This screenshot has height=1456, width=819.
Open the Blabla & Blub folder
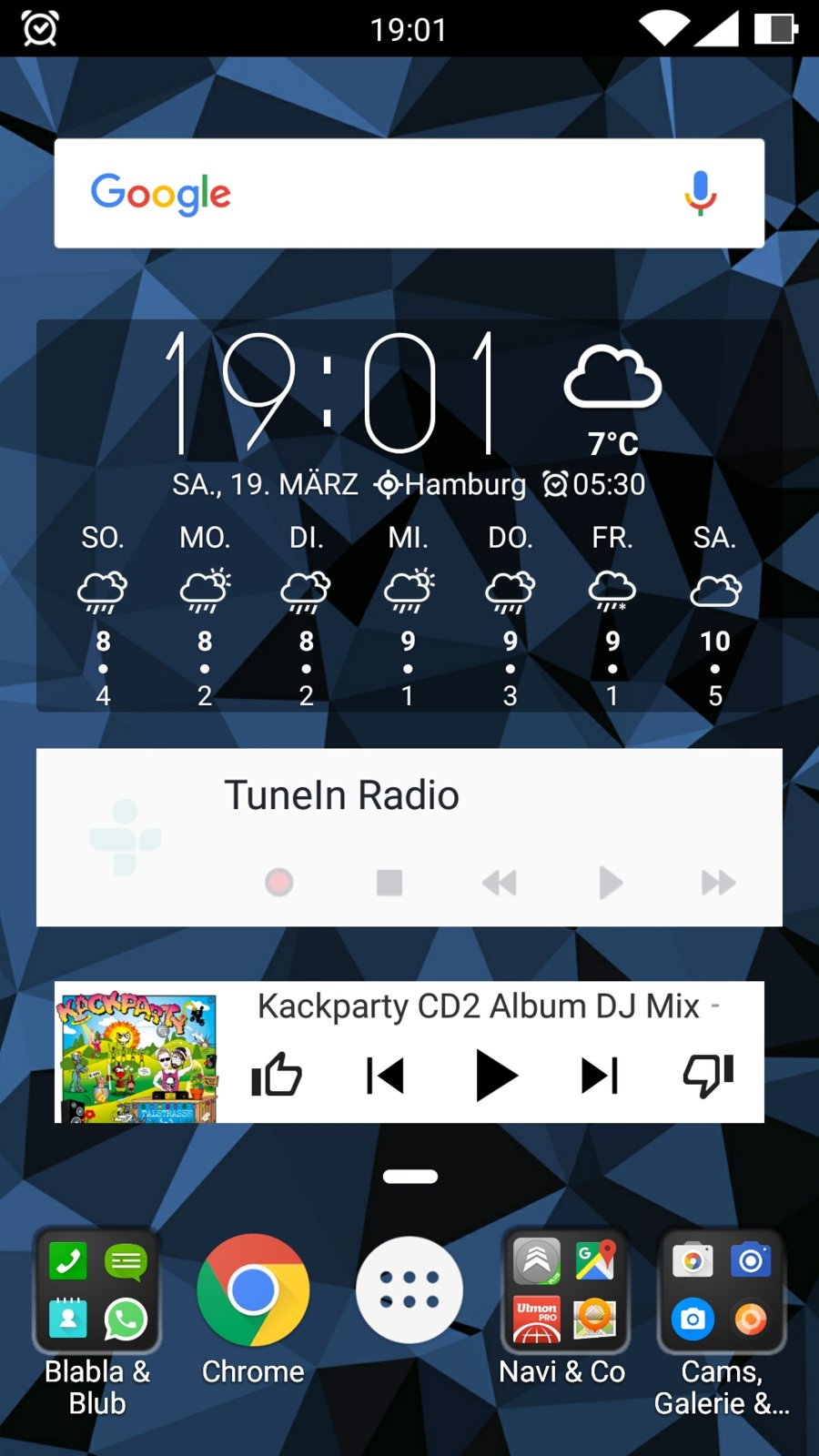96,1291
